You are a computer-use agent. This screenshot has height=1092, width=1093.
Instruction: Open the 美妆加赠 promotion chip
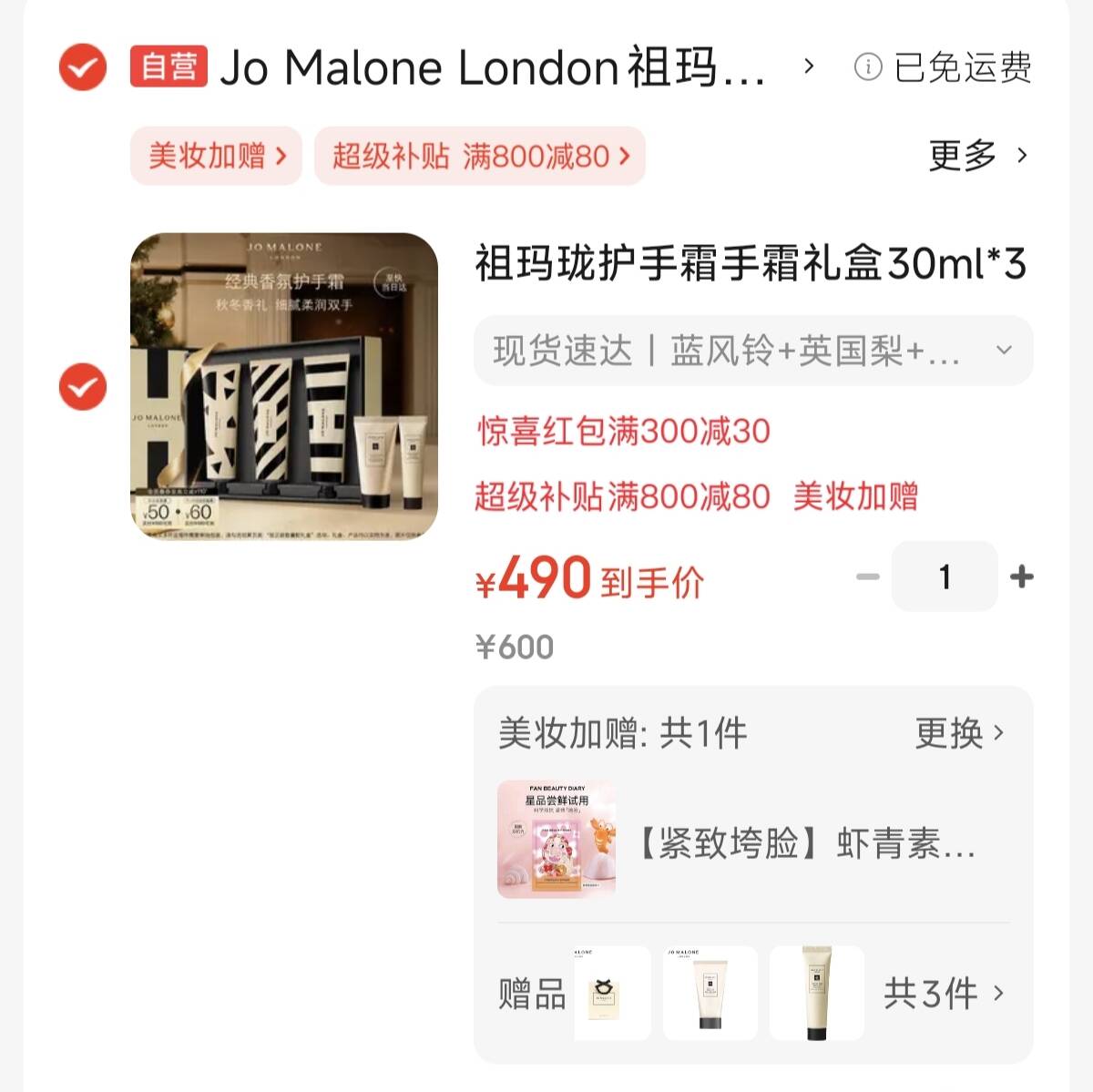click(217, 156)
